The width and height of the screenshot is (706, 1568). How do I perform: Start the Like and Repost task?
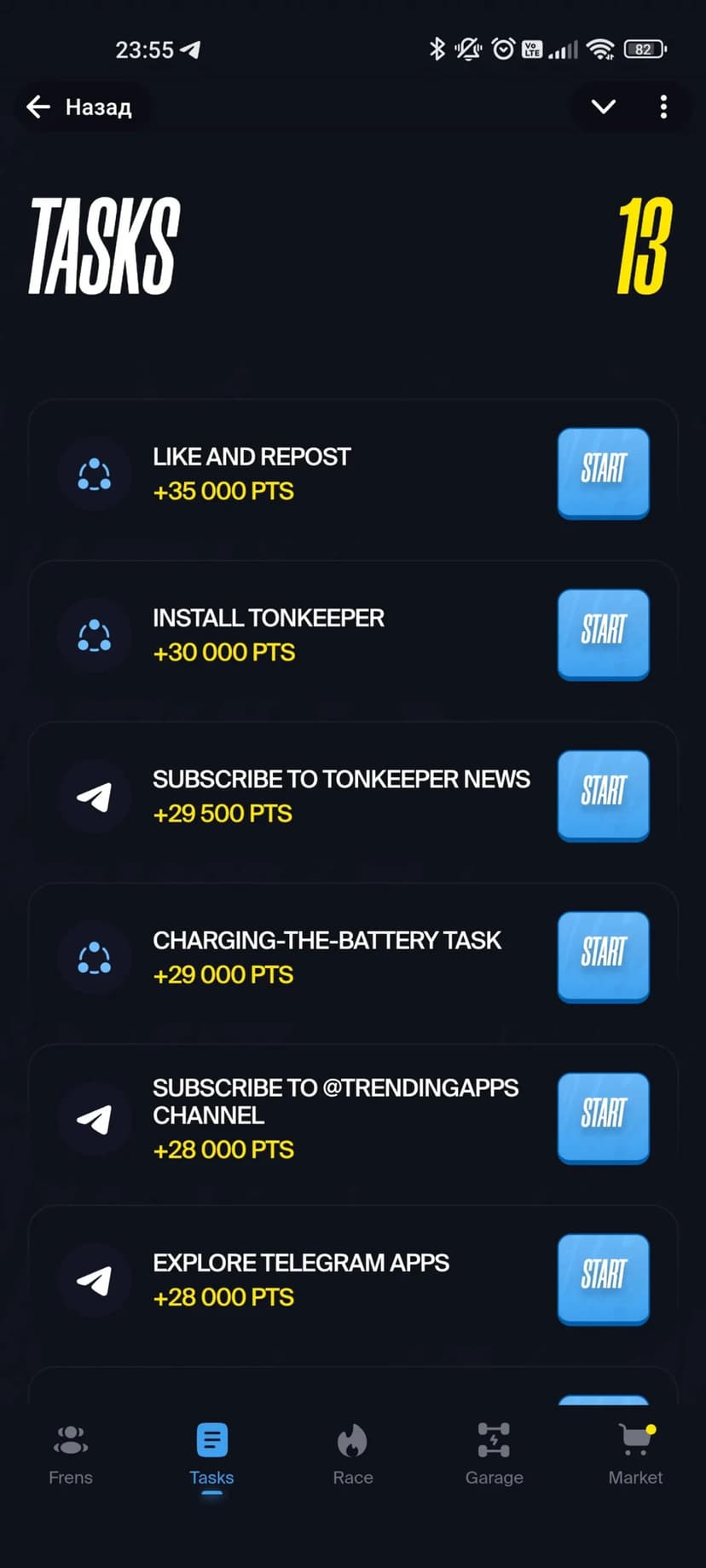coord(603,472)
